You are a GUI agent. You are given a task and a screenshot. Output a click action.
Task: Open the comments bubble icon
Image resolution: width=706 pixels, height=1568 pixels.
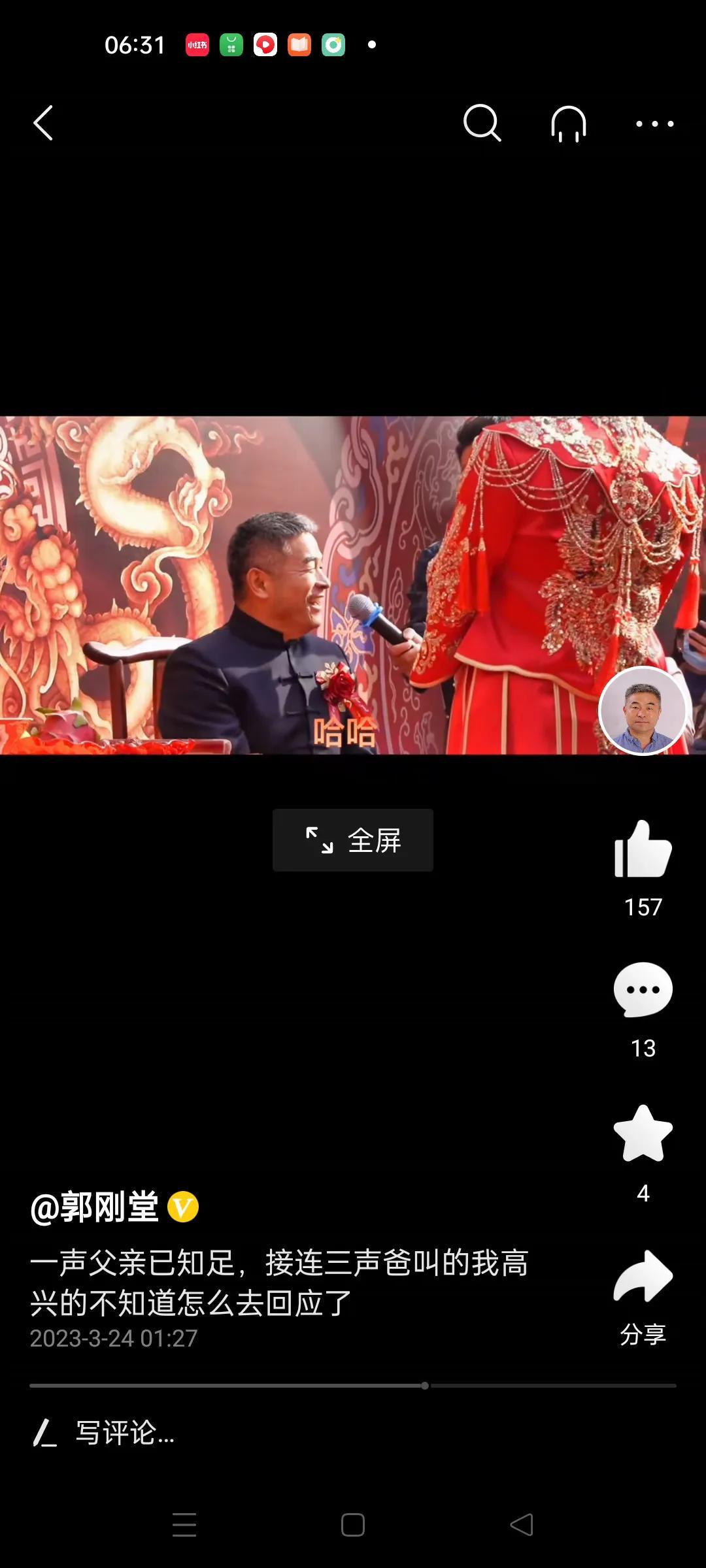[x=643, y=990]
